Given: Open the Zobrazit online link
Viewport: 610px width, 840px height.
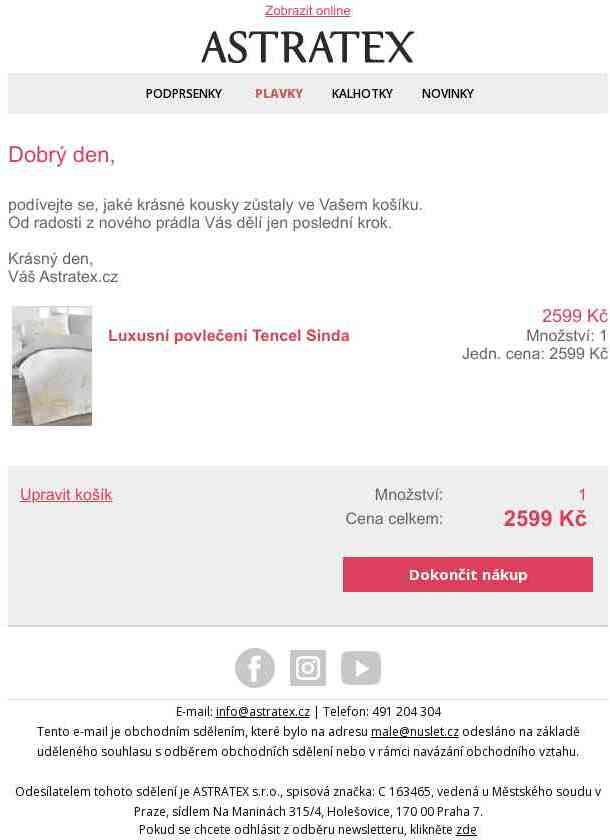Looking at the screenshot, I should [x=307, y=11].
